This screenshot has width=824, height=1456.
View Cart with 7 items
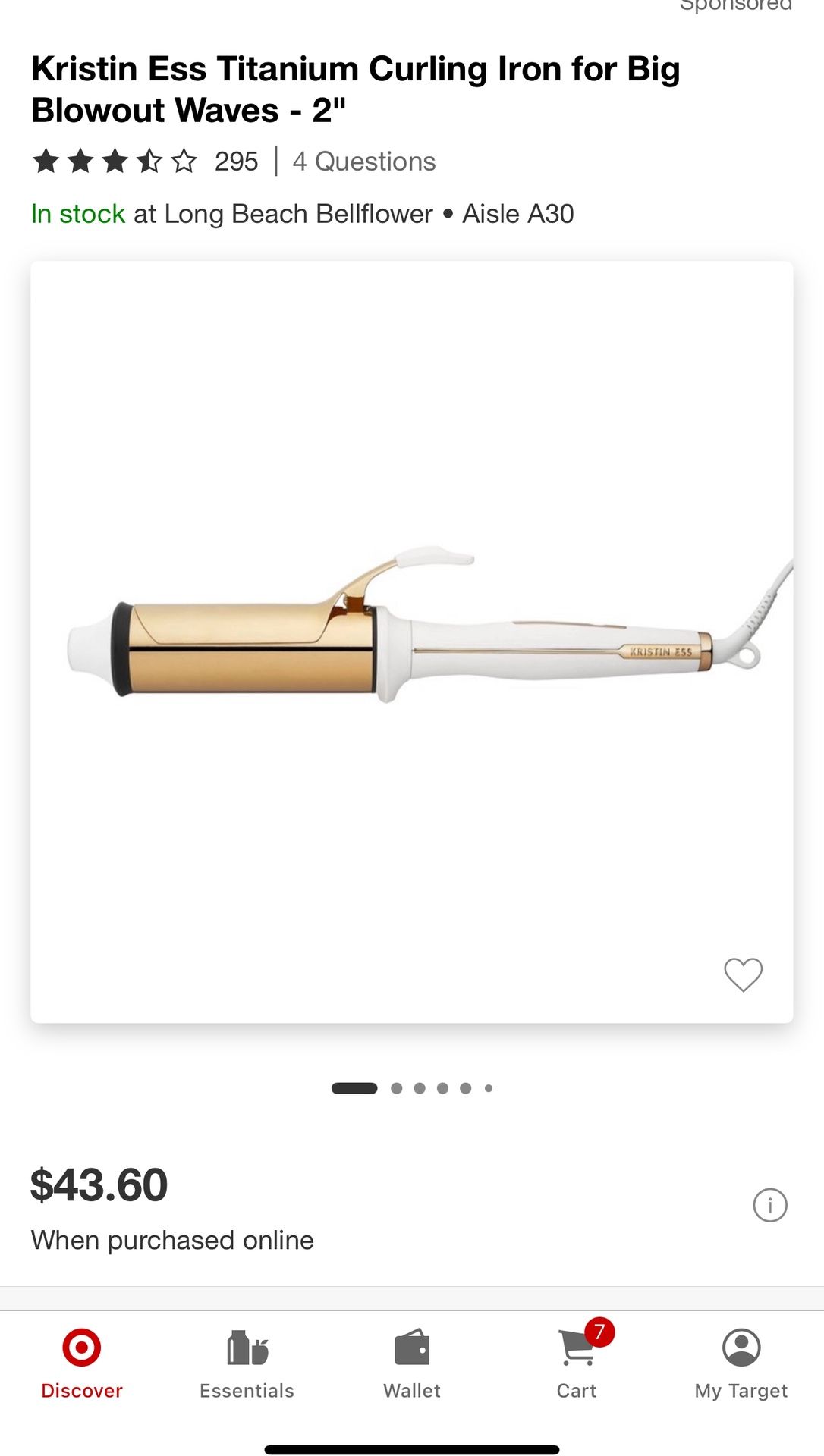click(577, 1363)
